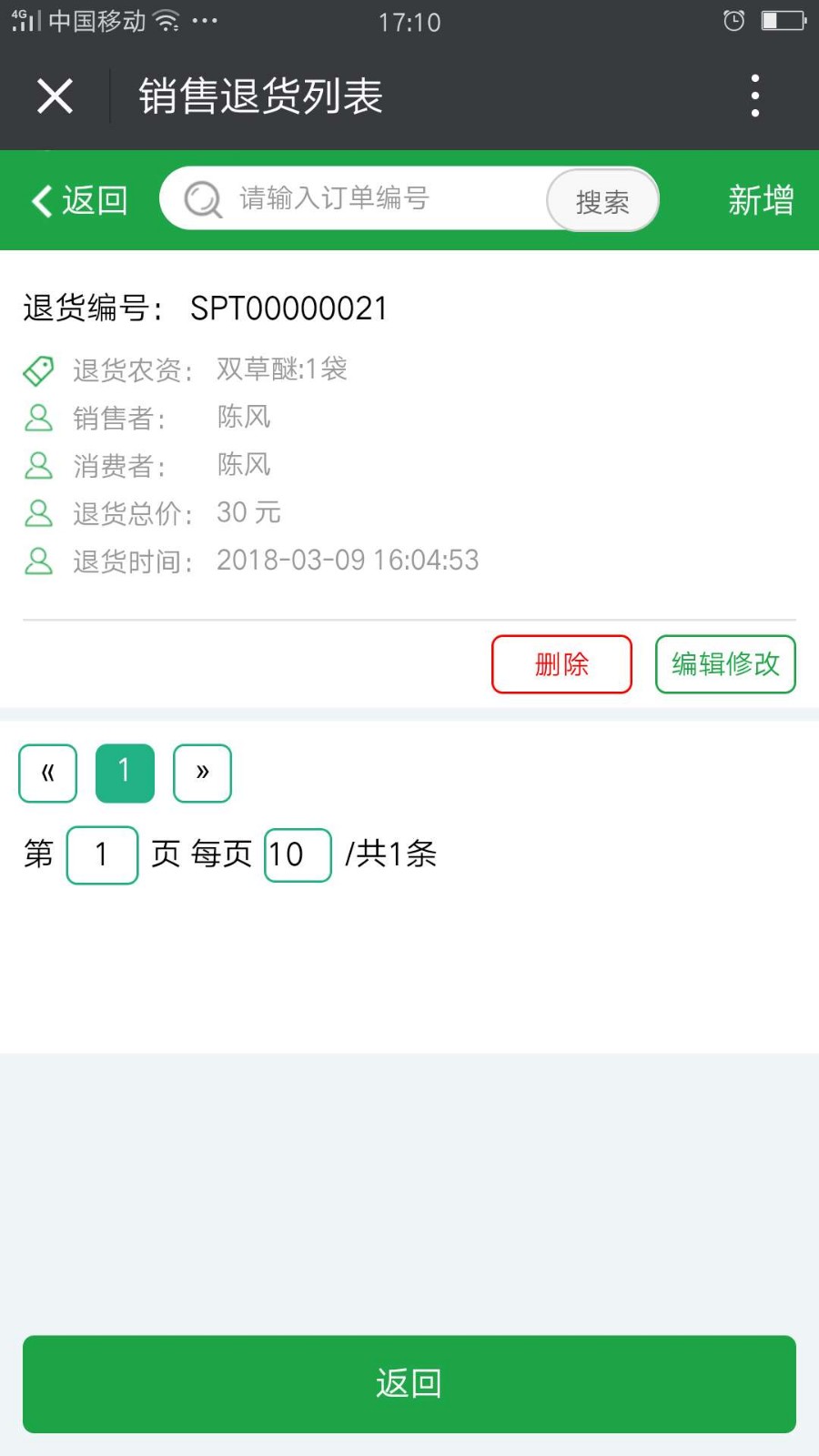Tap the page number input box
The width and height of the screenshot is (819, 1456).
tap(102, 854)
